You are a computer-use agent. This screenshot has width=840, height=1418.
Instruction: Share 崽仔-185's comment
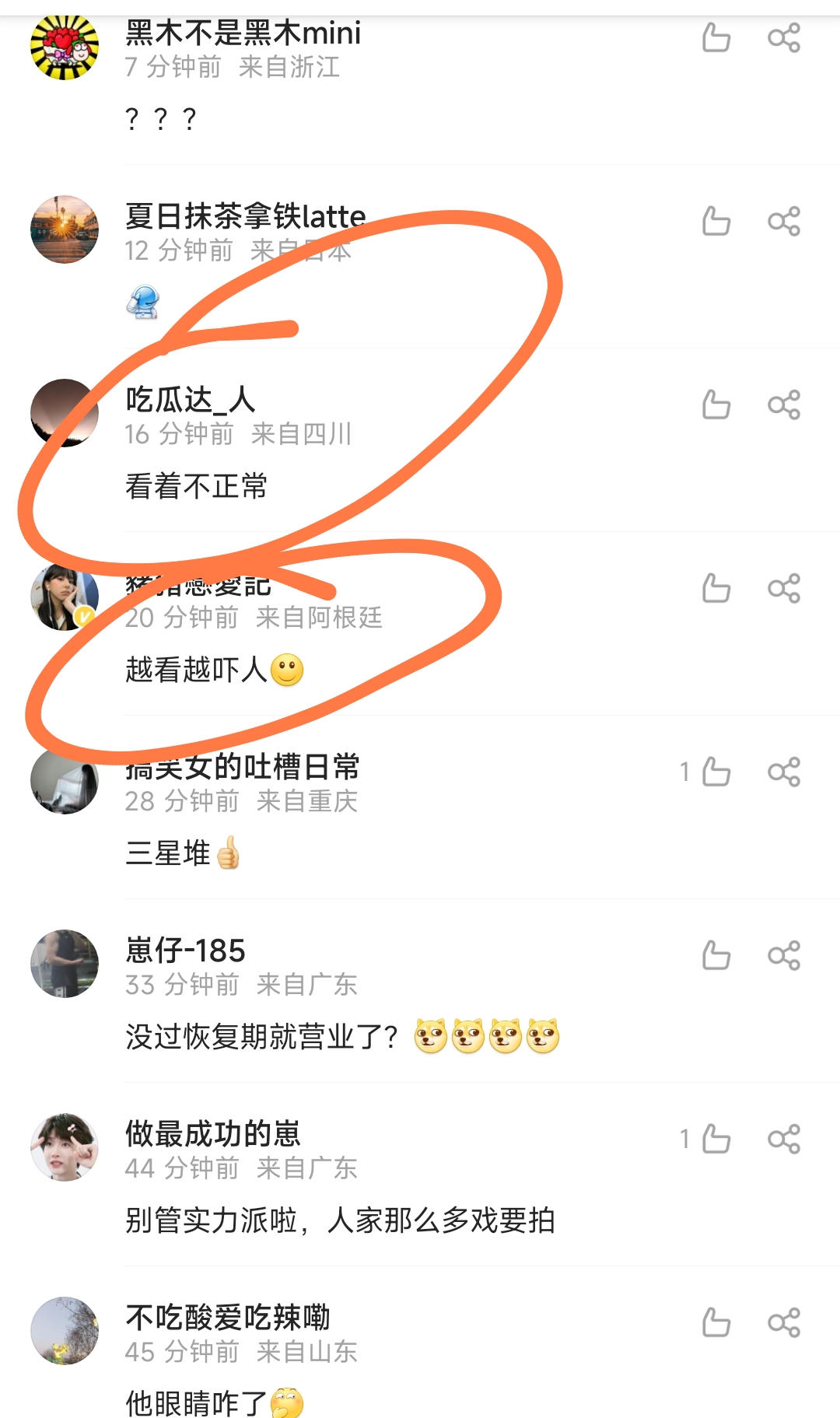tap(786, 954)
